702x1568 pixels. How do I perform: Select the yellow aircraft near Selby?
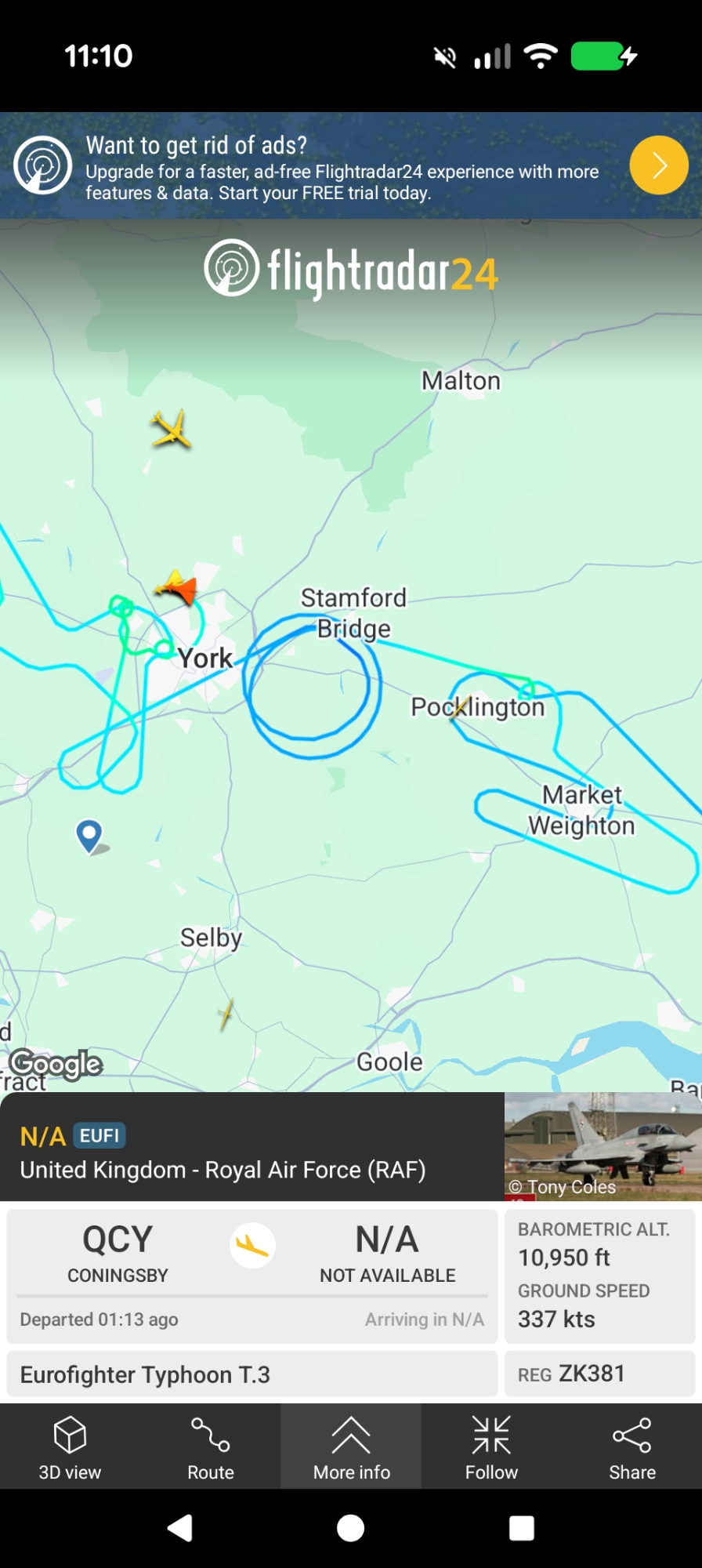[226, 1014]
